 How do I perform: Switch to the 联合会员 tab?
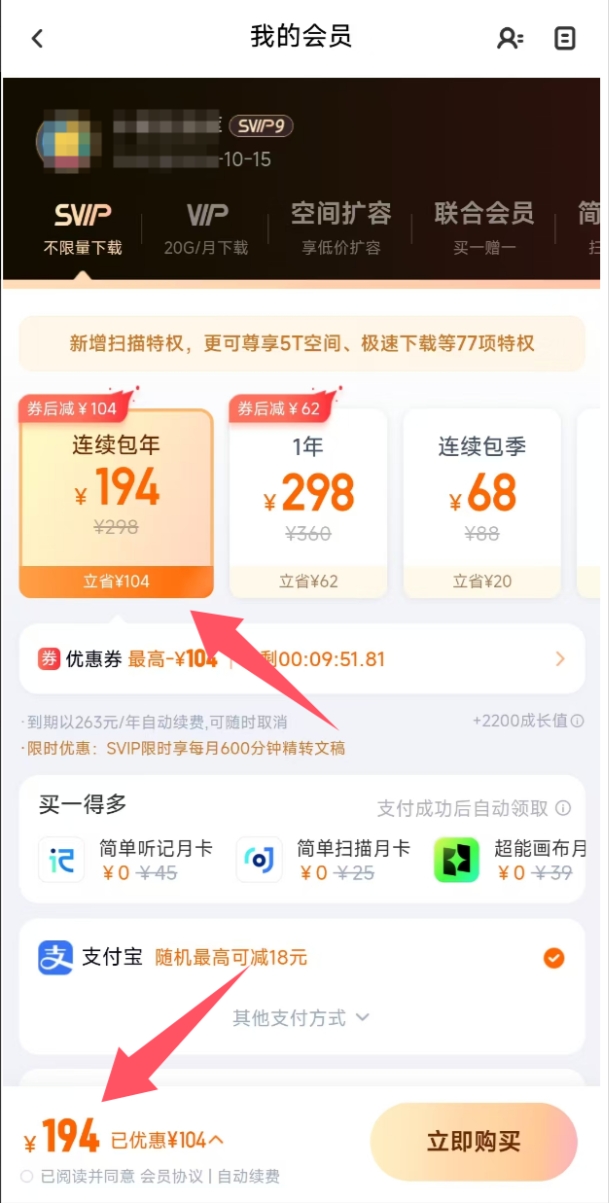484,227
